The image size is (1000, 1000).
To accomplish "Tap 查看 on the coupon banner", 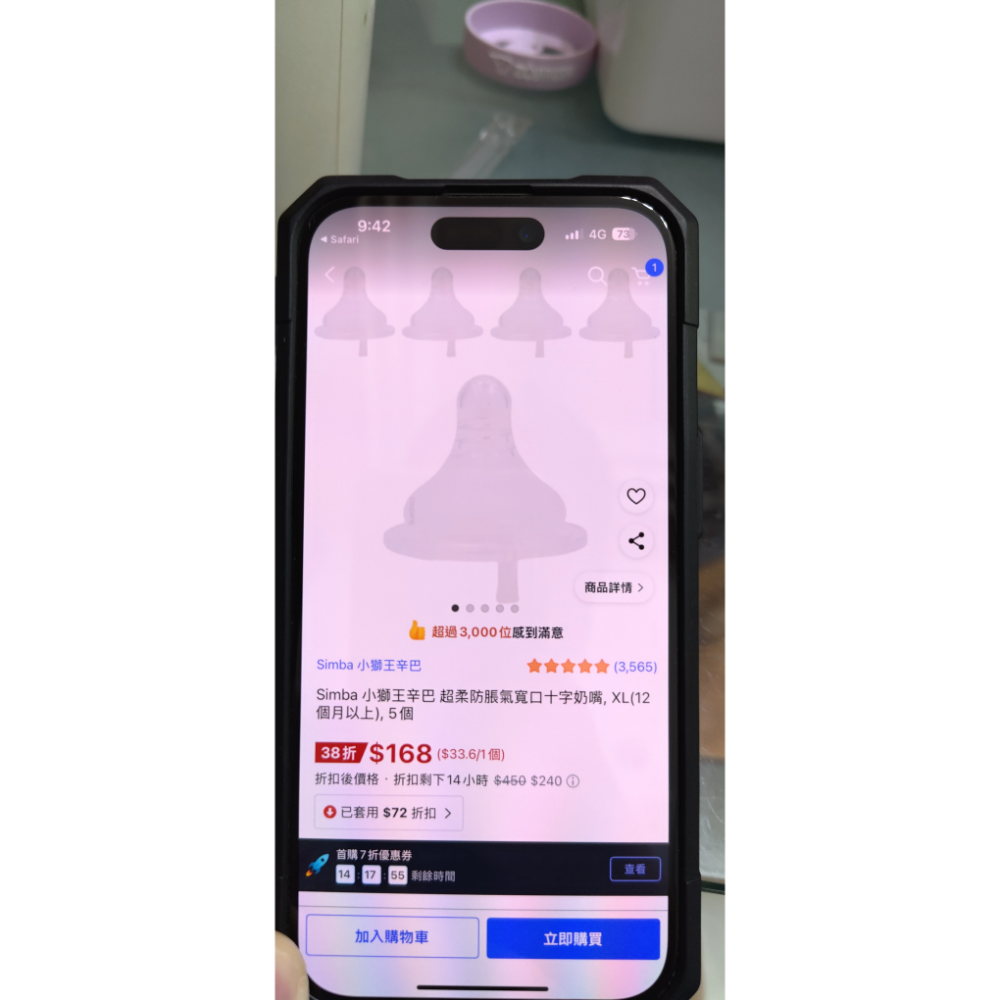I will click(x=635, y=869).
